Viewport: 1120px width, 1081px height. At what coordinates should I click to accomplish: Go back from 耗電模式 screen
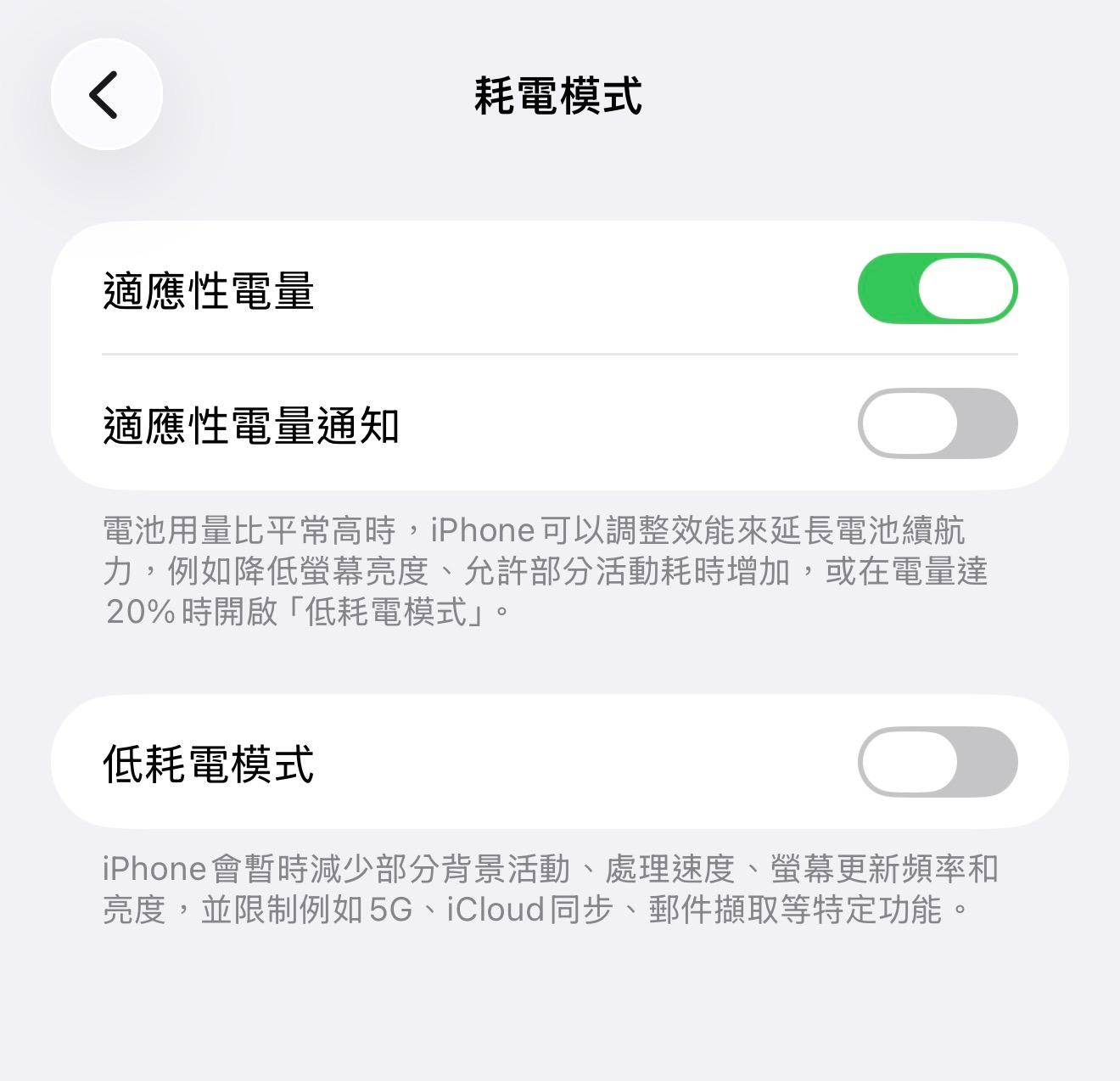point(106,94)
